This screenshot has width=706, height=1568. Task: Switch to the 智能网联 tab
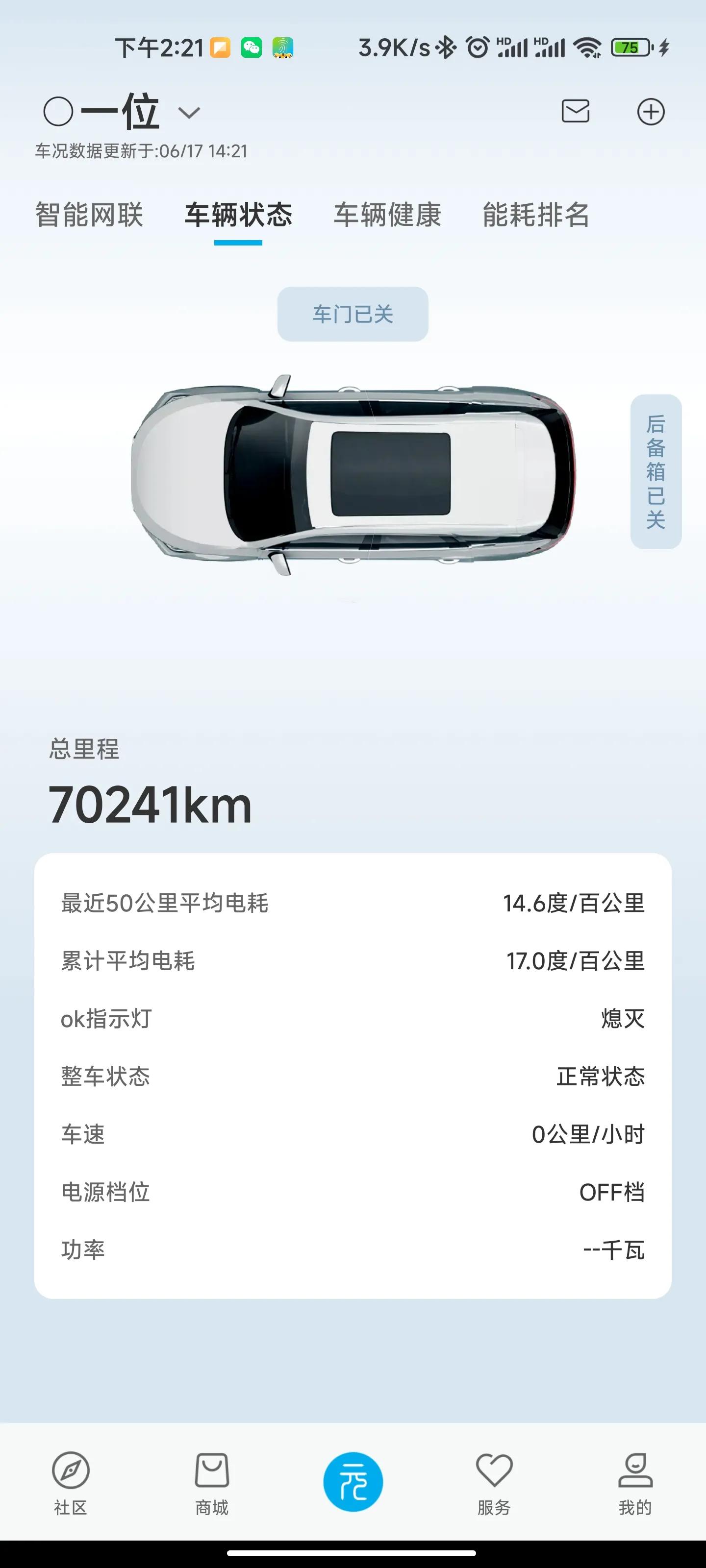[90, 215]
